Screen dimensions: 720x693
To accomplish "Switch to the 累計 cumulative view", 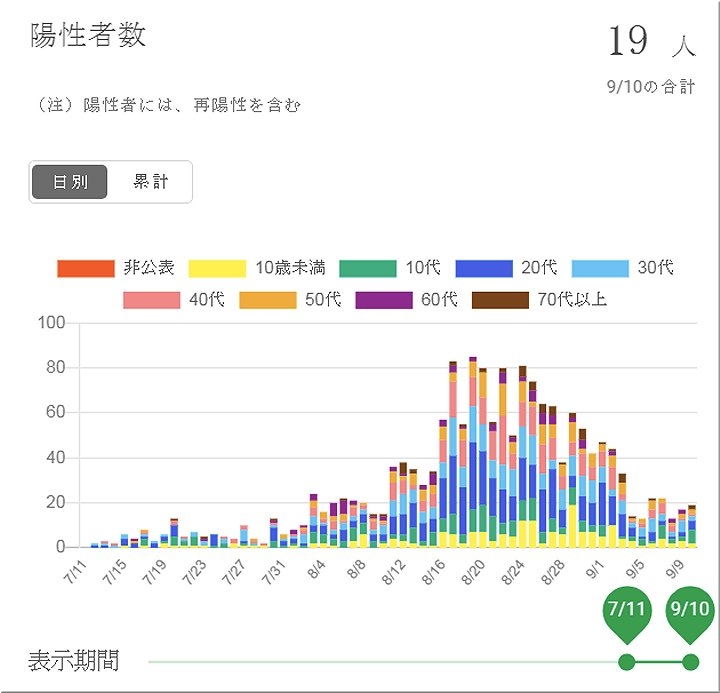I will pos(150,182).
